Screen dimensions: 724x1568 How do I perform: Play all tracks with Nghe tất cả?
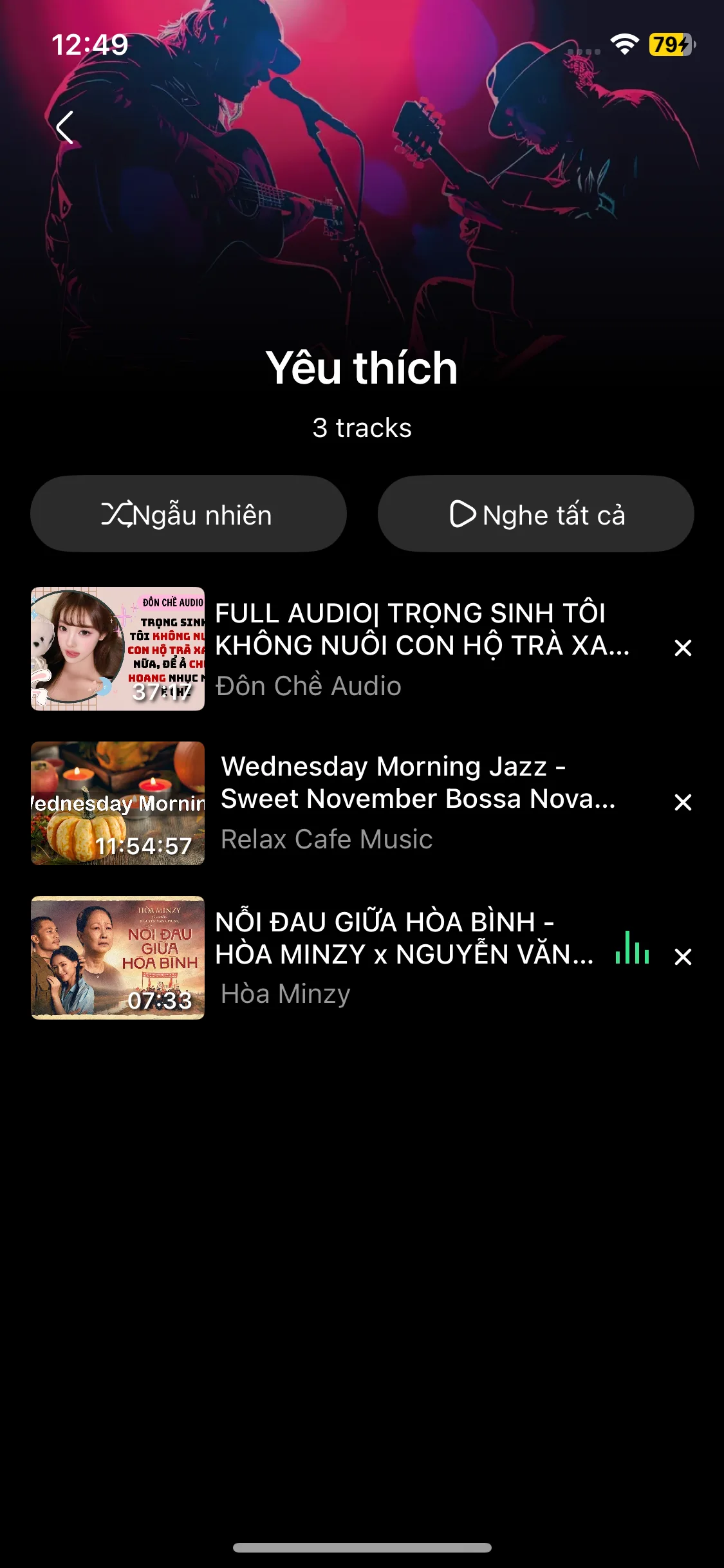(535, 513)
